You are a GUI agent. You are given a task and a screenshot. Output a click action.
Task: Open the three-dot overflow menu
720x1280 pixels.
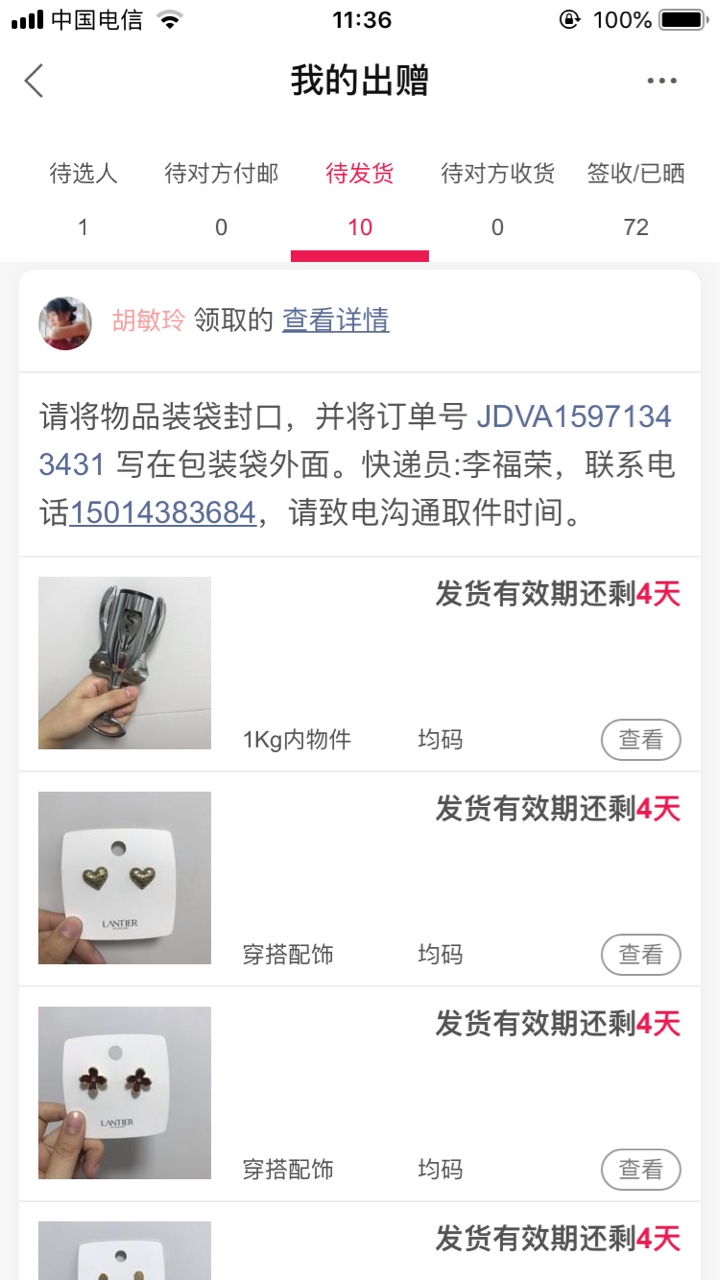pos(662,81)
